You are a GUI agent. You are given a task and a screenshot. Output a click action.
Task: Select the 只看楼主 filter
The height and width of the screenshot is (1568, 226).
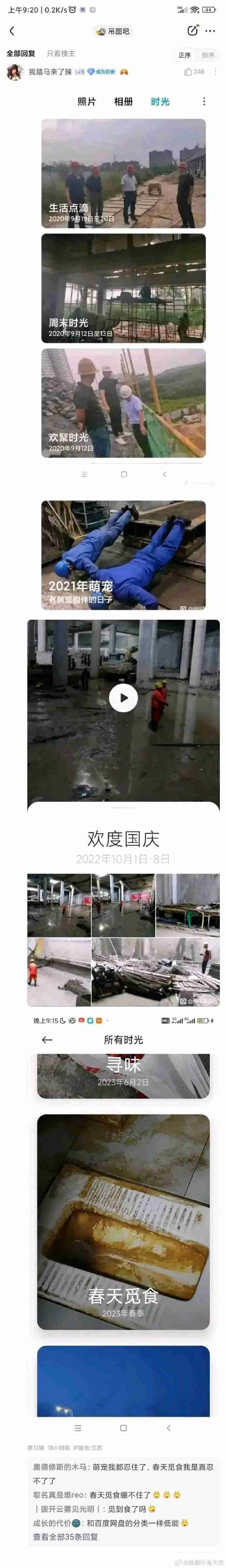[61, 54]
